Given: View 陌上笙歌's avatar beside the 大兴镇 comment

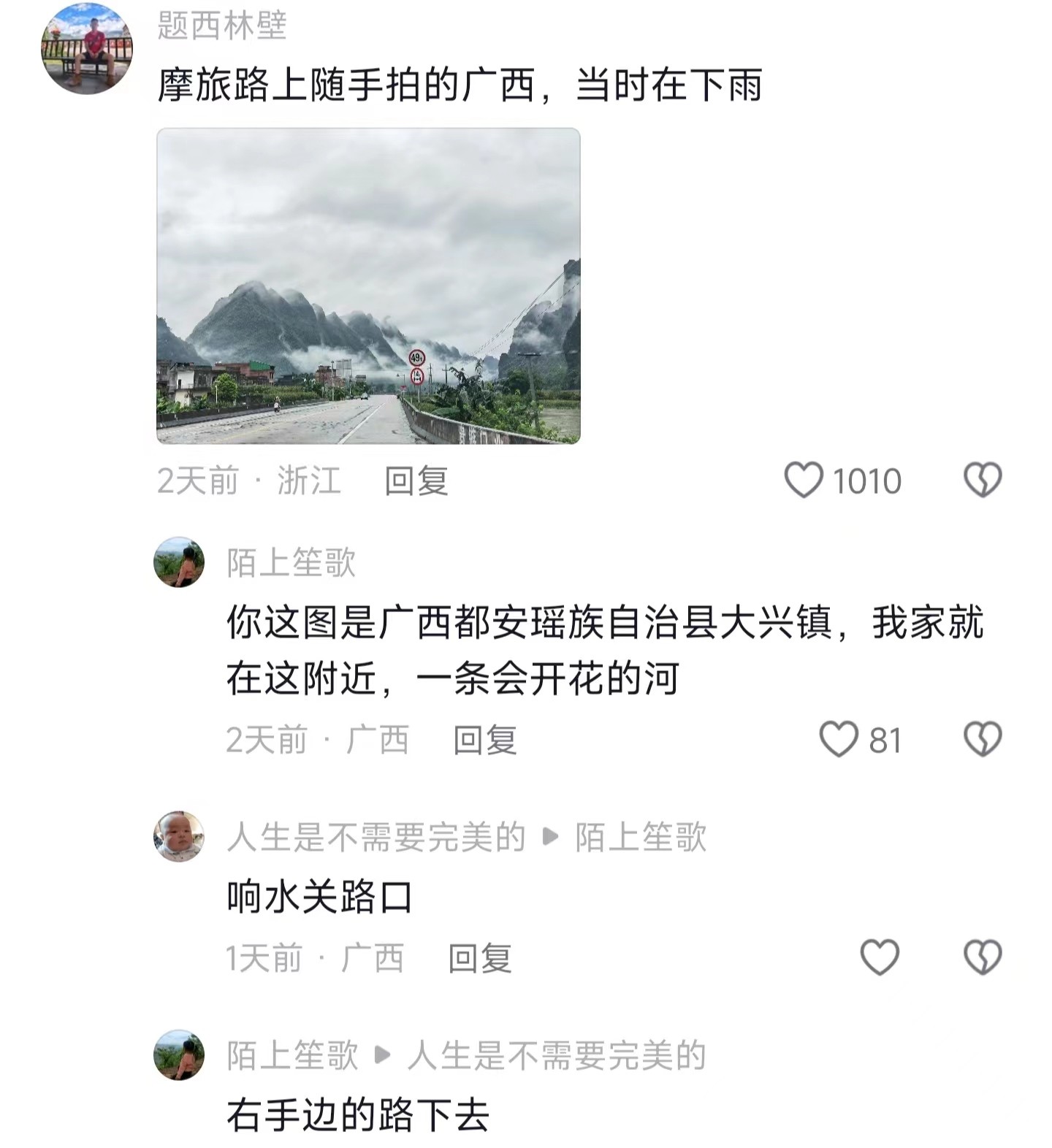Looking at the screenshot, I should click(x=179, y=563).
